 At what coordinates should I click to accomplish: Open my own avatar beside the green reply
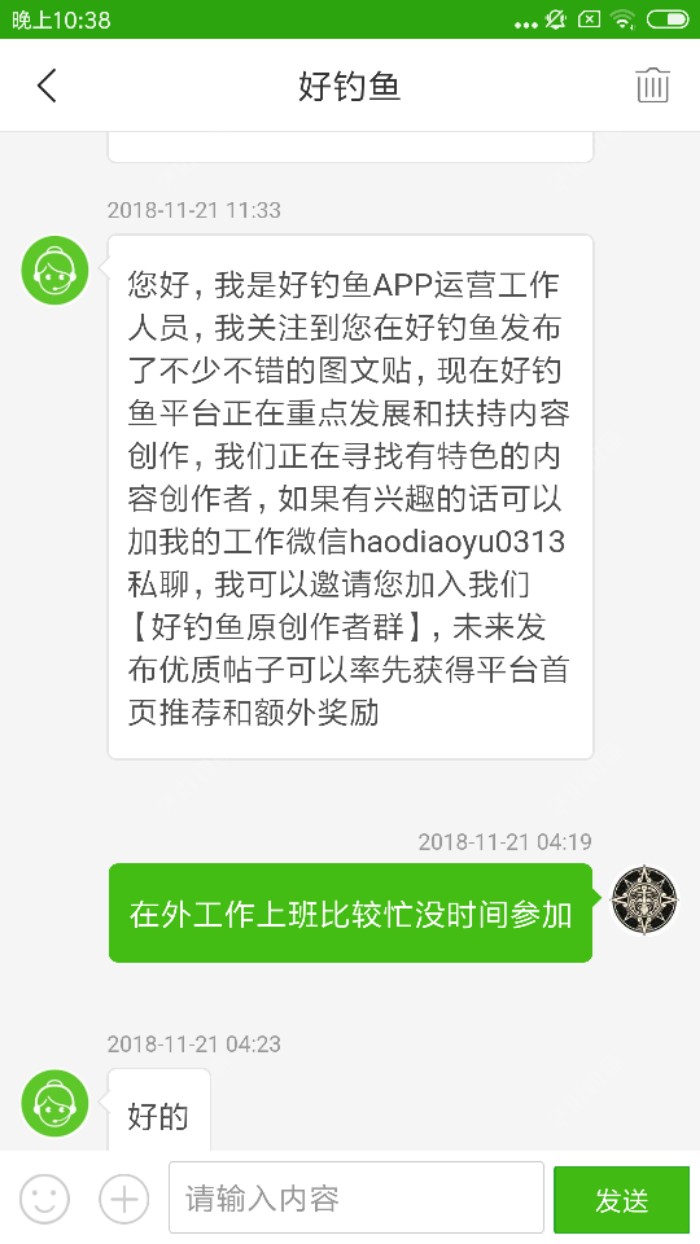pos(645,900)
